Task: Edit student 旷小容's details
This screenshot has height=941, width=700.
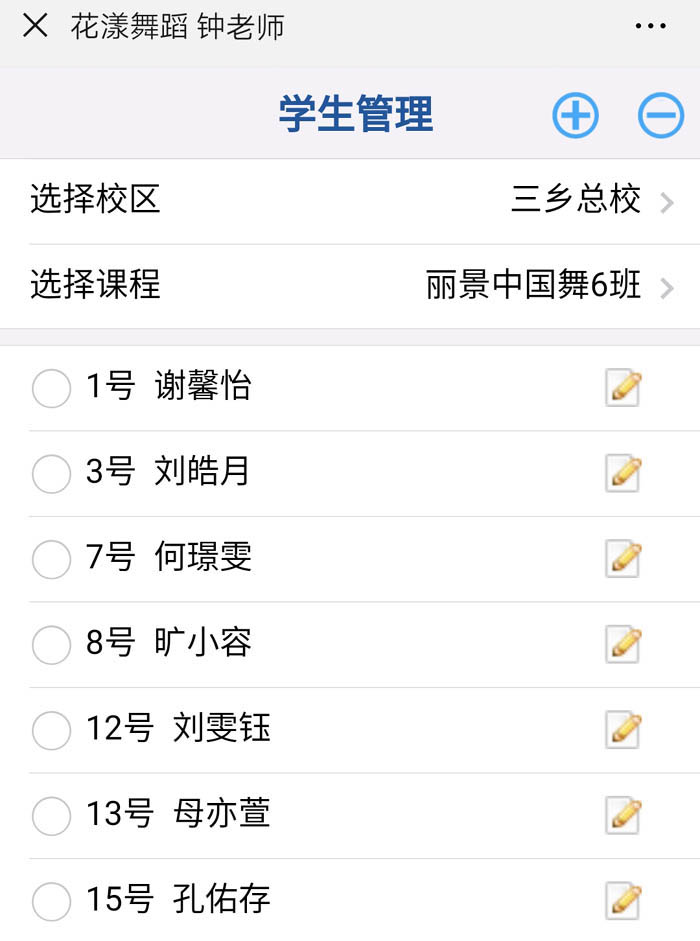Action: point(623,645)
